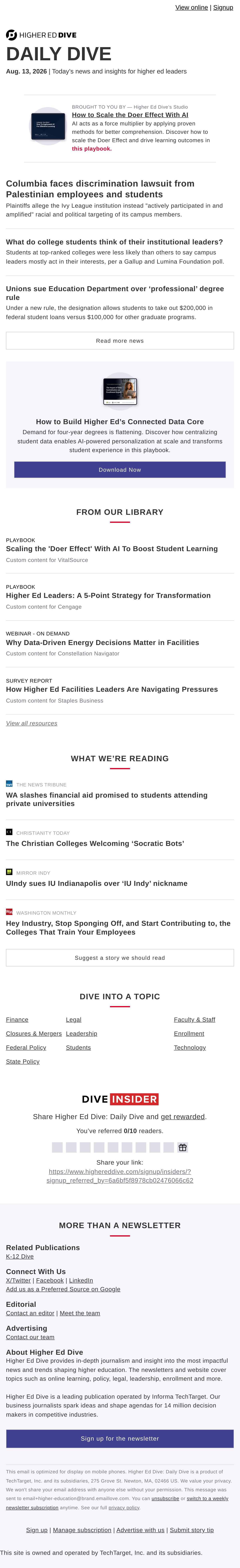The height and width of the screenshot is (1568, 240).
Task: Open the UIndy sues IU Indianapolis story
Action: [97, 883]
